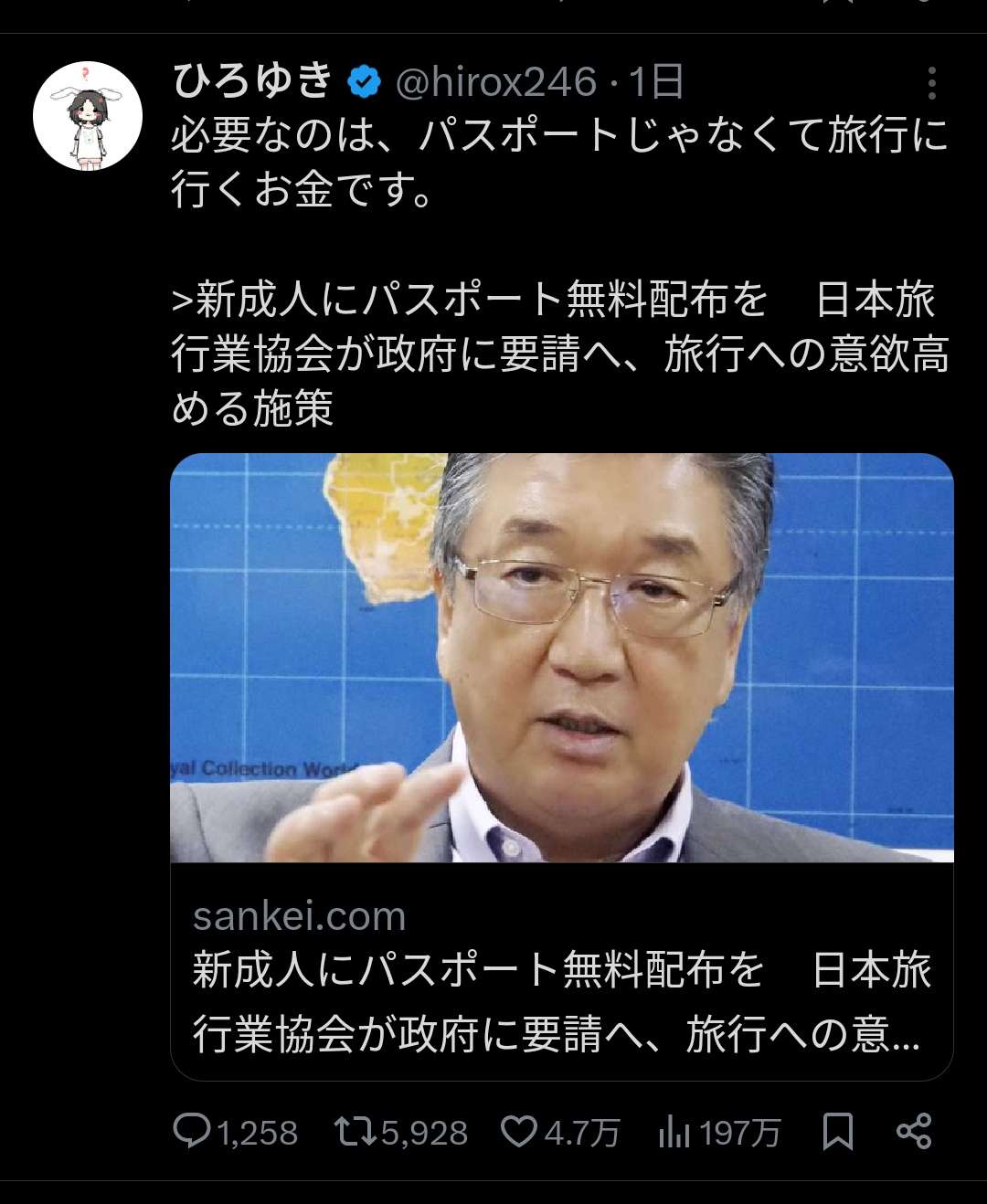Open ひろゆき's profile avatar
This screenshot has width=987, height=1204.
click(87, 116)
